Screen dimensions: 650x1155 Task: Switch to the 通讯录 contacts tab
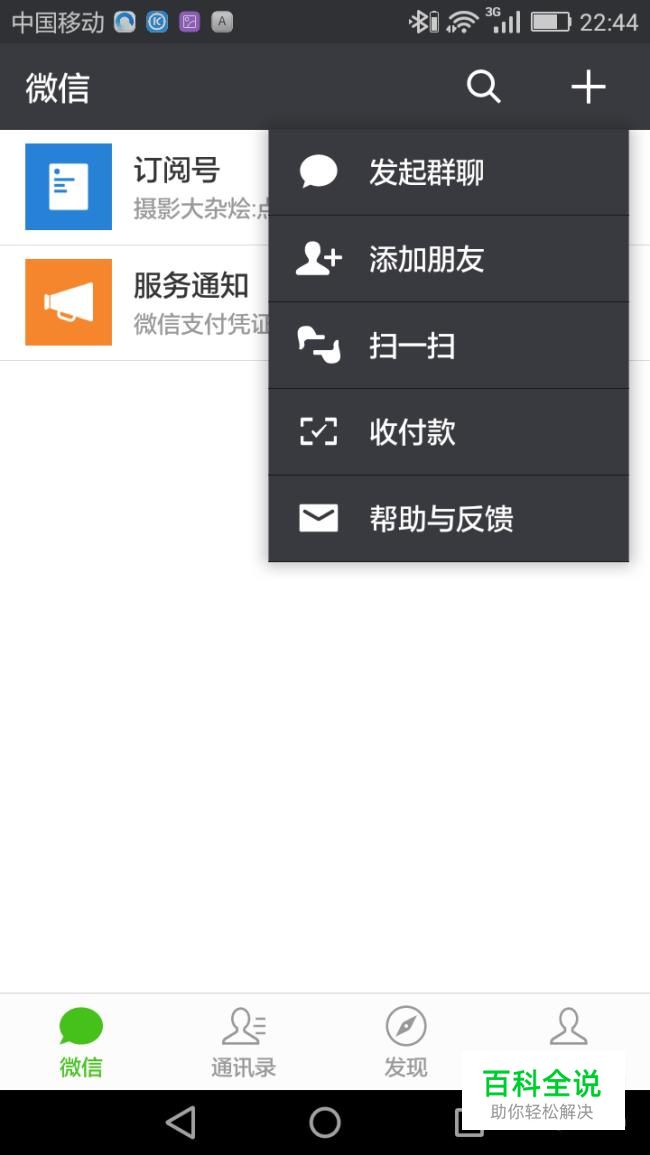(x=243, y=1040)
